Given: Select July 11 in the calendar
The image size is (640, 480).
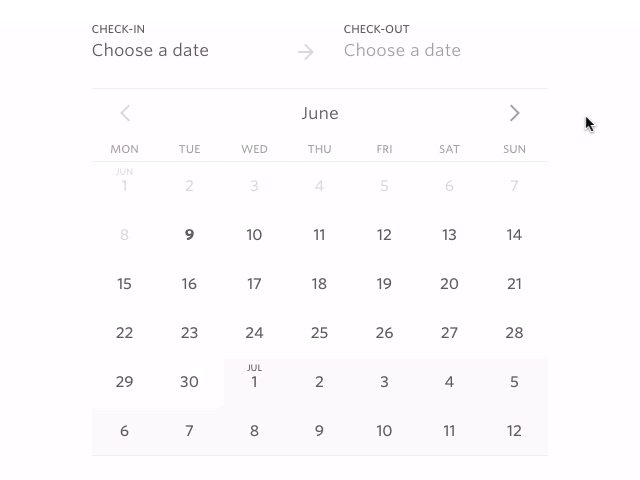Looking at the screenshot, I should [x=449, y=431].
